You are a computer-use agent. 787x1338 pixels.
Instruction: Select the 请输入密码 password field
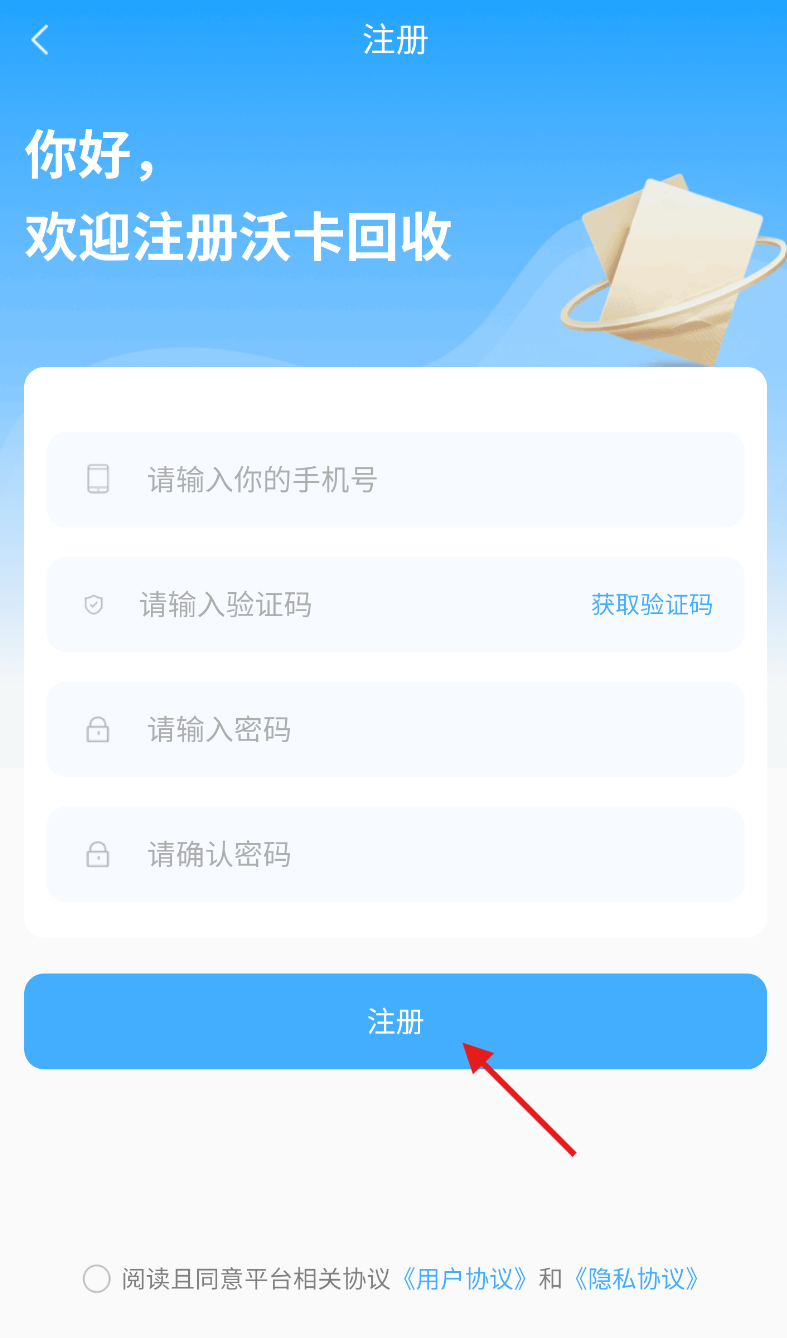coord(395,730)
